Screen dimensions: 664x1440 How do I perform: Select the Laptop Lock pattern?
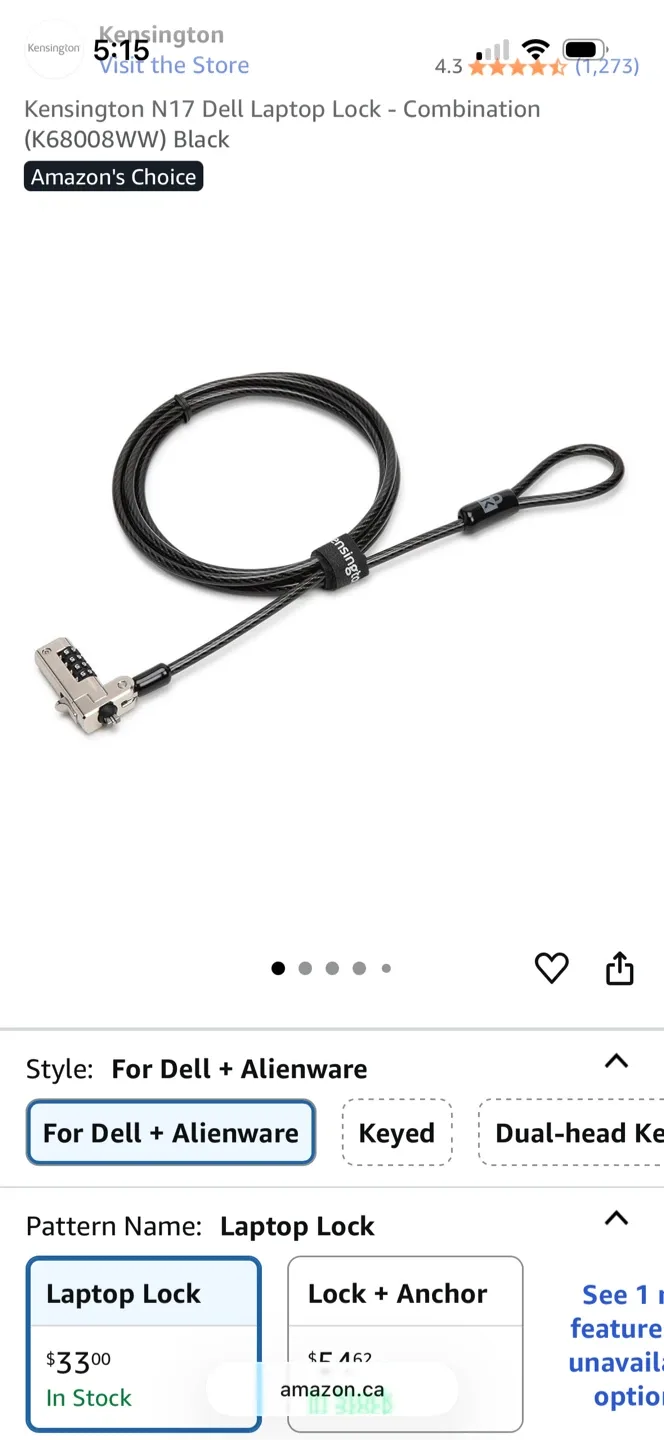coord(143,1340)
